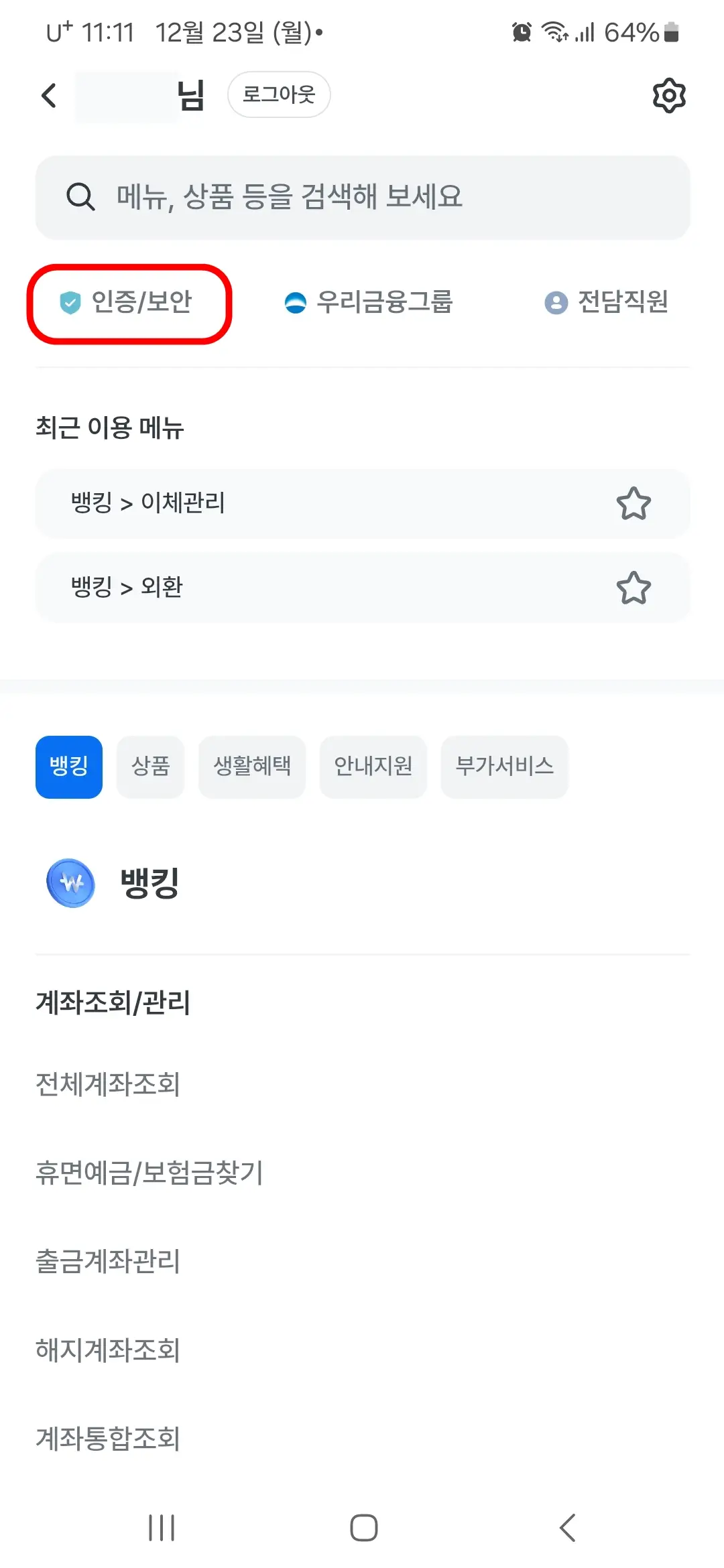Open the 부가서비스 tab
This screenshot has height=1568, width=724.
point(505,767)
